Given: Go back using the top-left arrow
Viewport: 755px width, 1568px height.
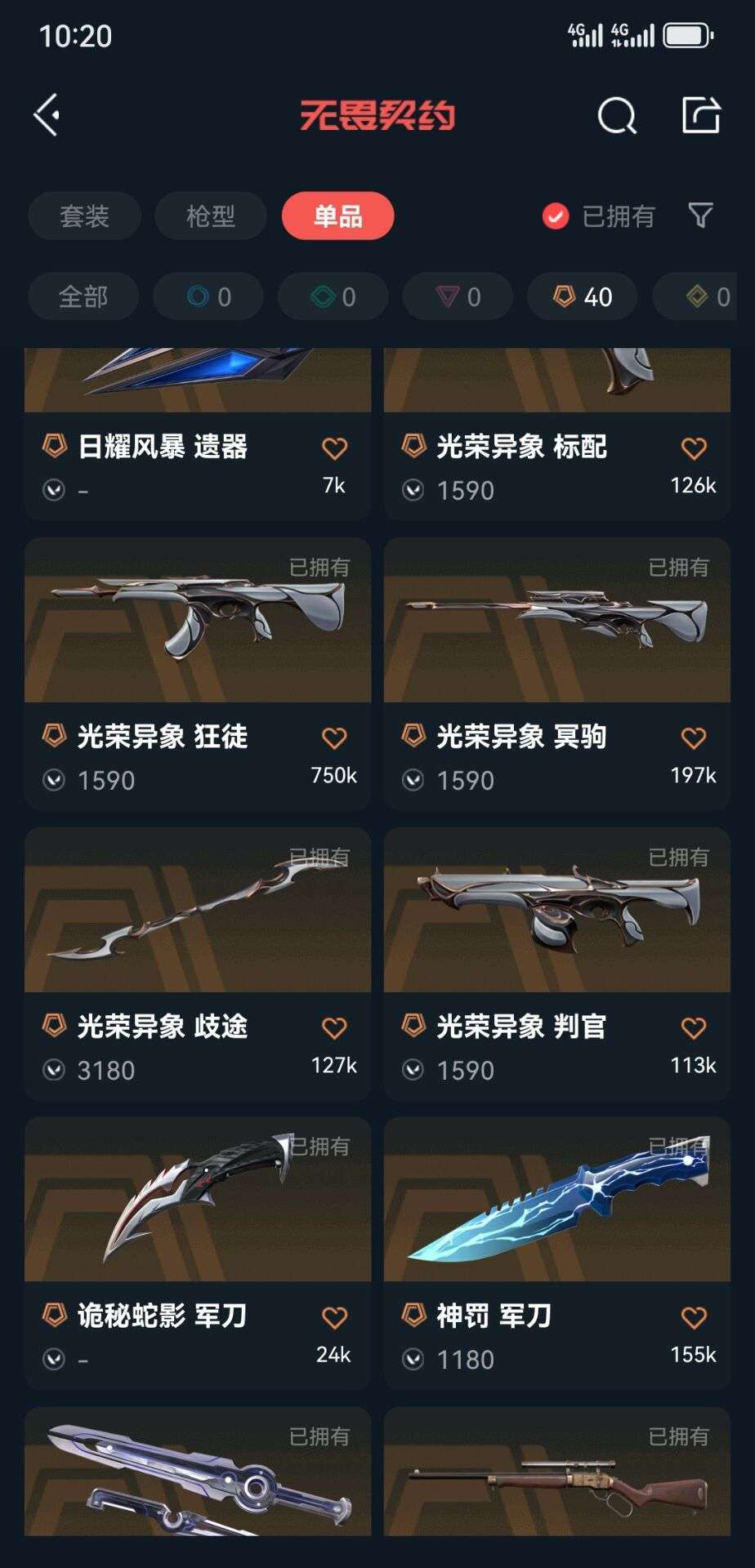Looking at the screenshot, I should 47,114.
